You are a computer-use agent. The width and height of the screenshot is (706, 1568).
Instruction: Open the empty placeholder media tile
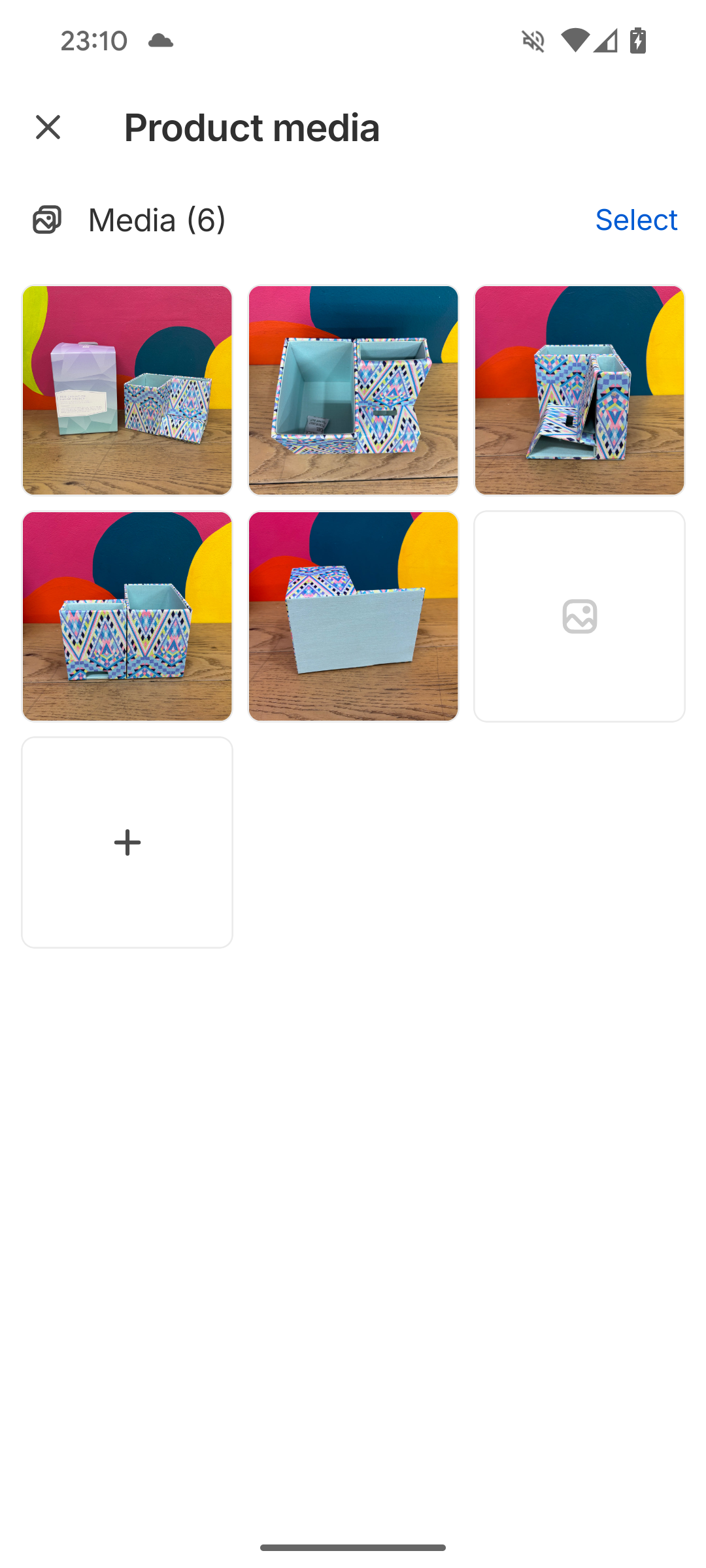[579, 616]
